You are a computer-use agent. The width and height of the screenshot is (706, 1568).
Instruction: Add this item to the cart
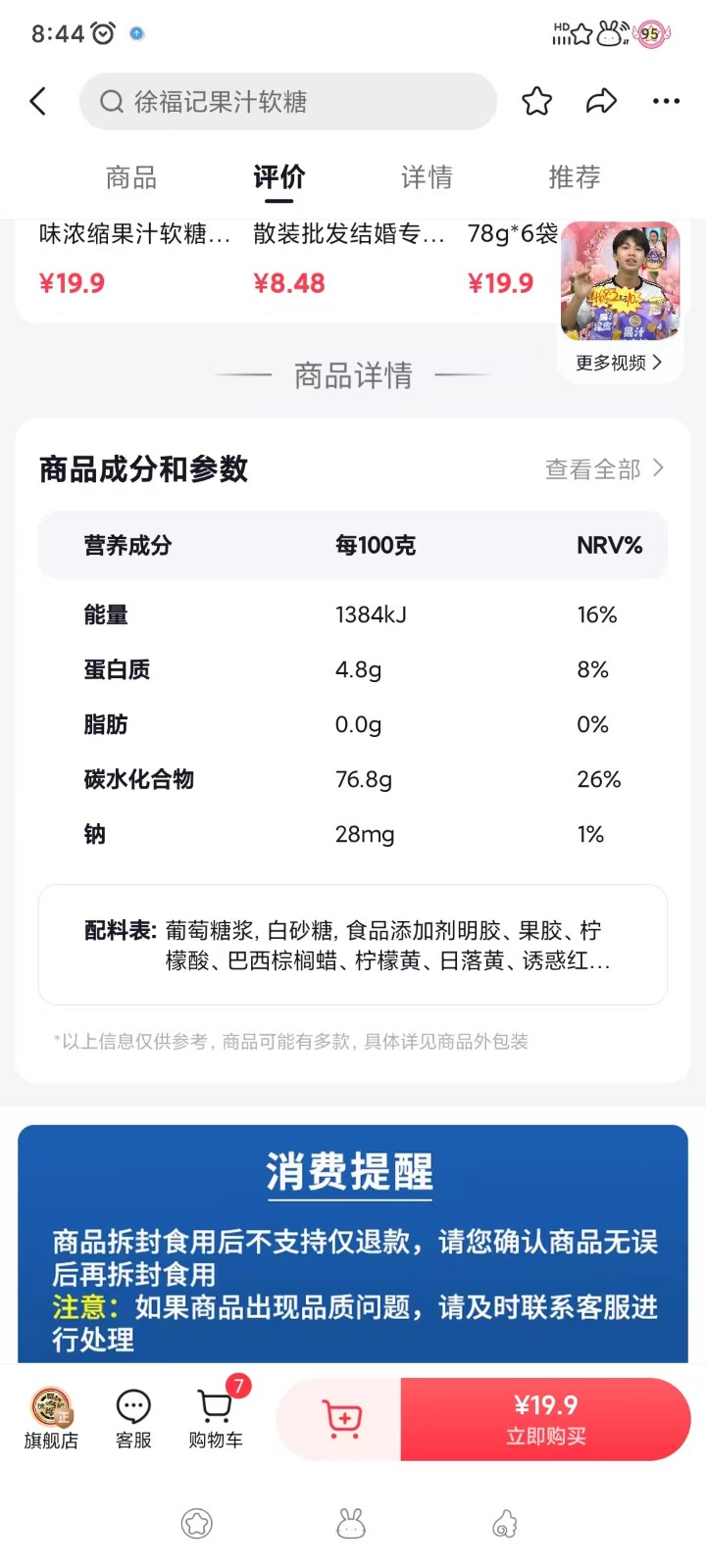click(341, 1418)
